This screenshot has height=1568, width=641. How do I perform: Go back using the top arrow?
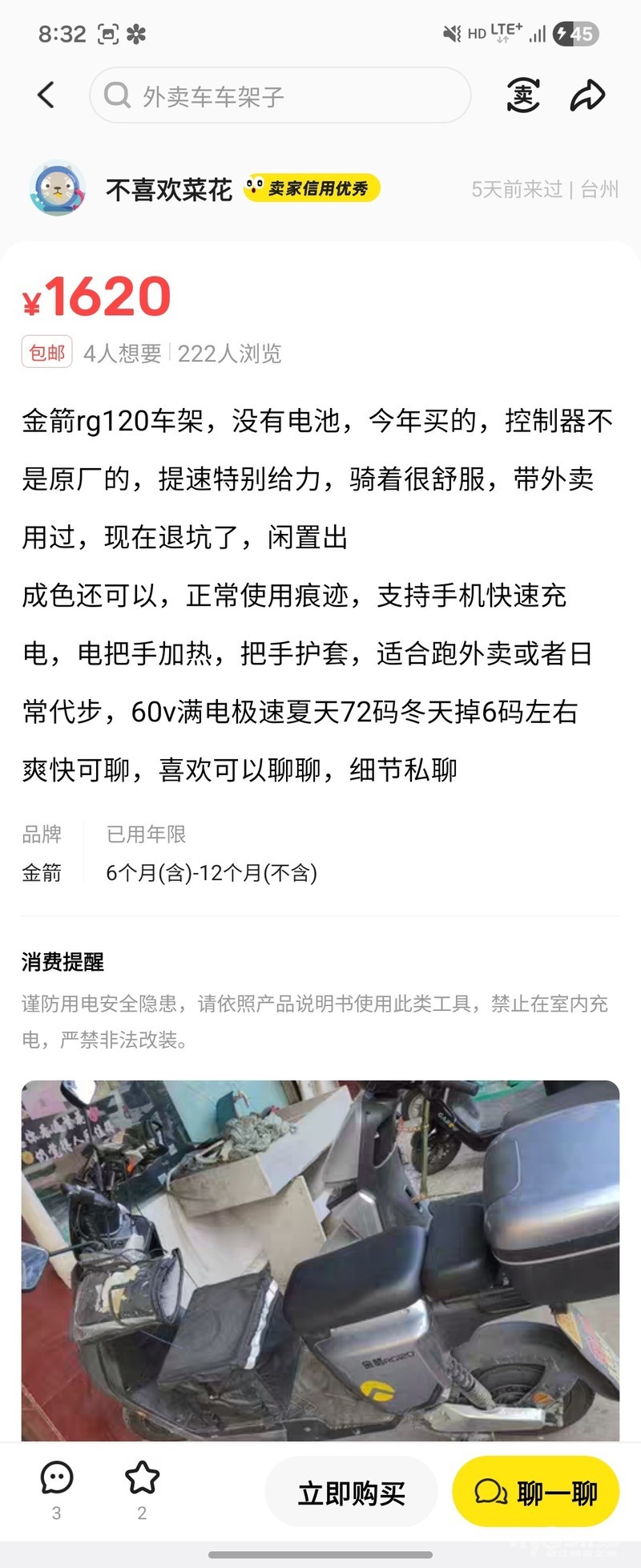[x=46, y=95]
